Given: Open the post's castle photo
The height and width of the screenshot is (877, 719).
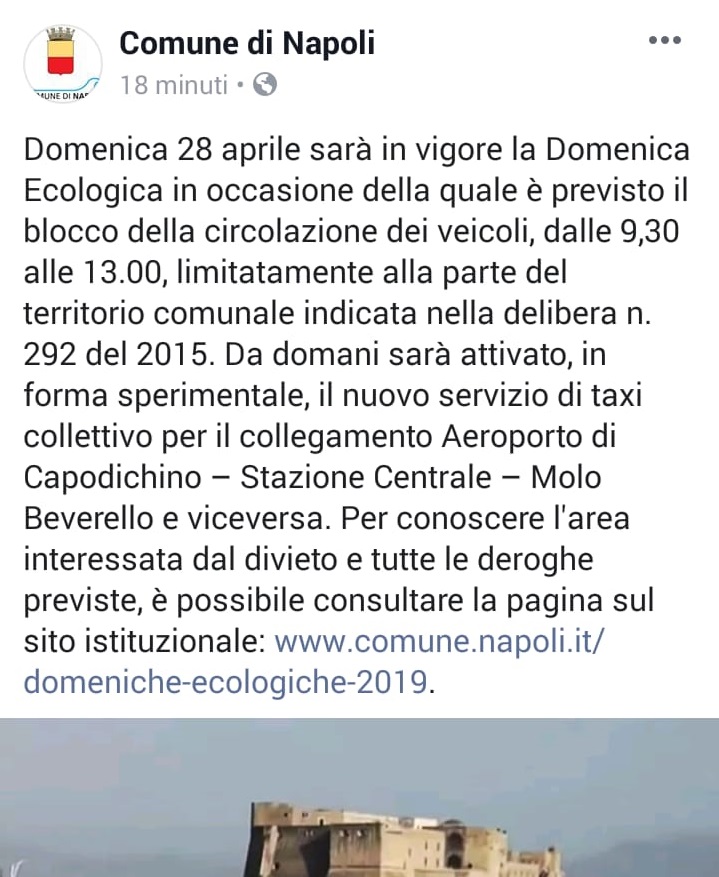Looking at the screenshot, I should (360, 798).
